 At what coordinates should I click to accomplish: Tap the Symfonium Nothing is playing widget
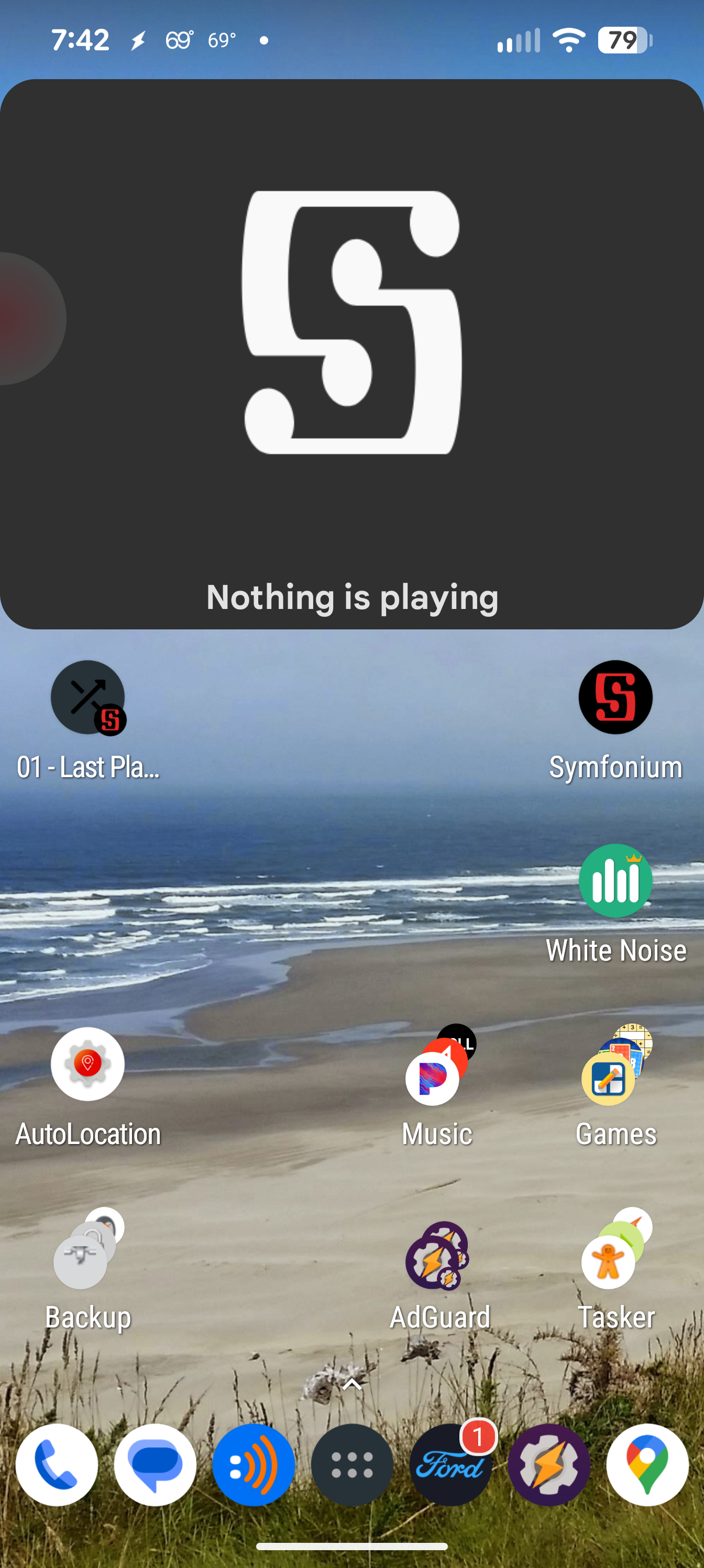tap(351, 354)
